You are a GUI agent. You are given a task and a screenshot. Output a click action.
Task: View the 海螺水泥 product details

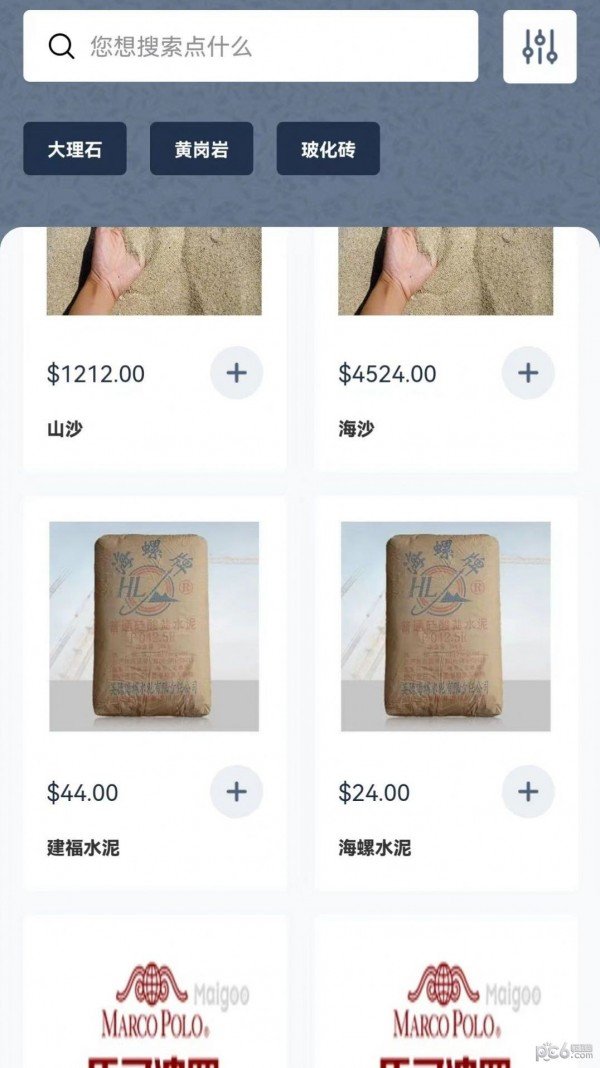tap(445, 627)
